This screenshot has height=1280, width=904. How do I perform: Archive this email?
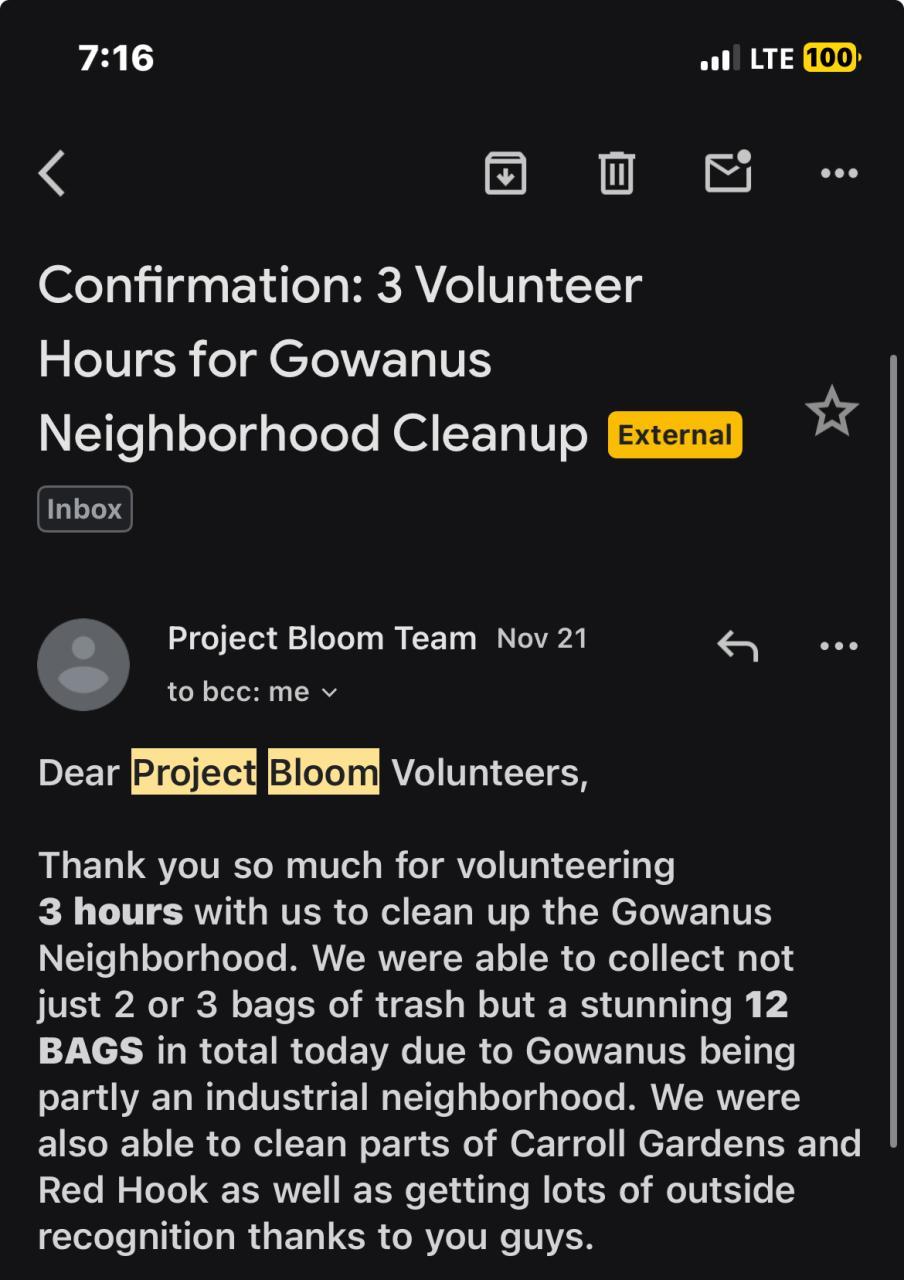coord(505,173)
